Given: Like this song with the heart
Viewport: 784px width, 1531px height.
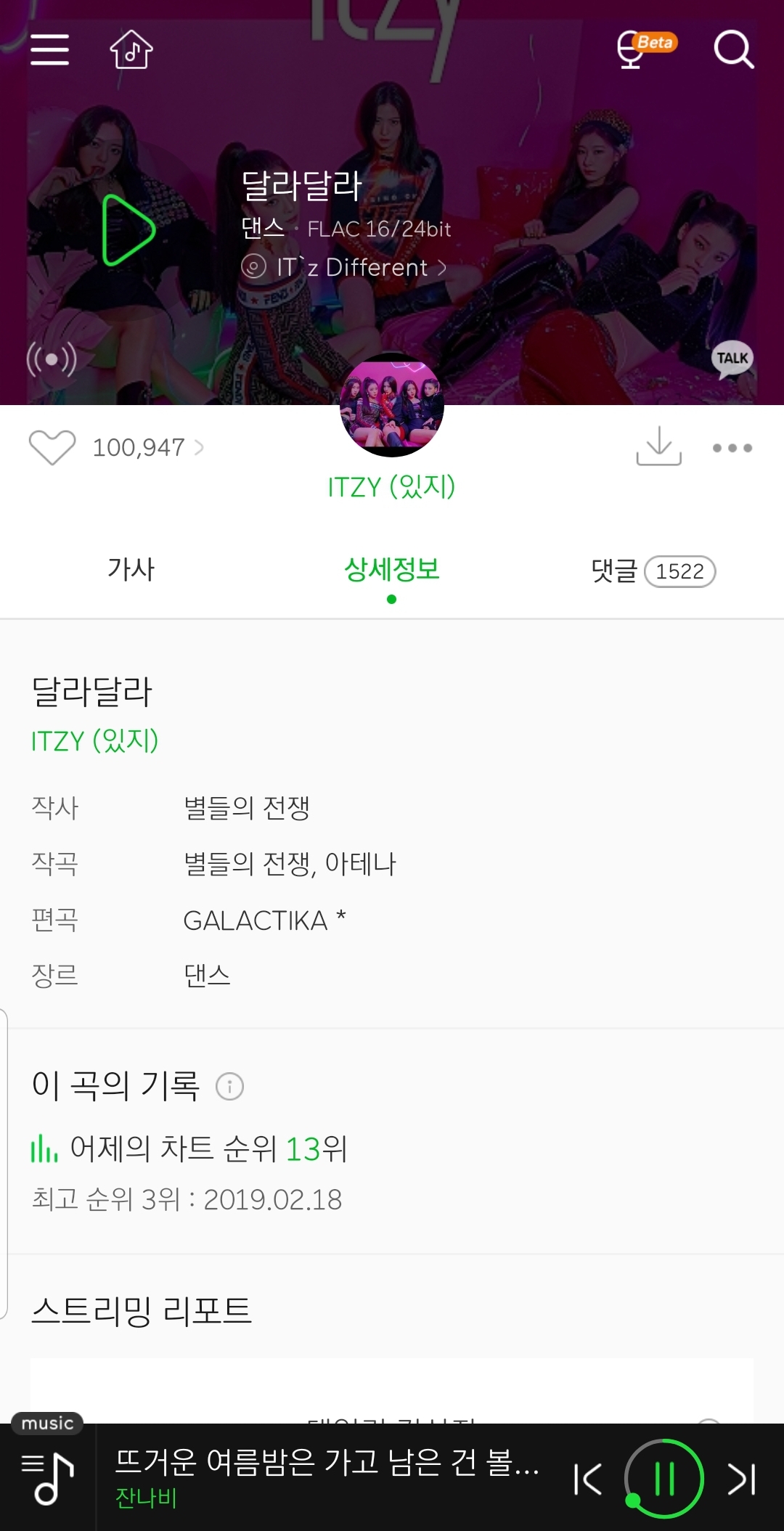Looking at the screenshot, I should [52, 447].
